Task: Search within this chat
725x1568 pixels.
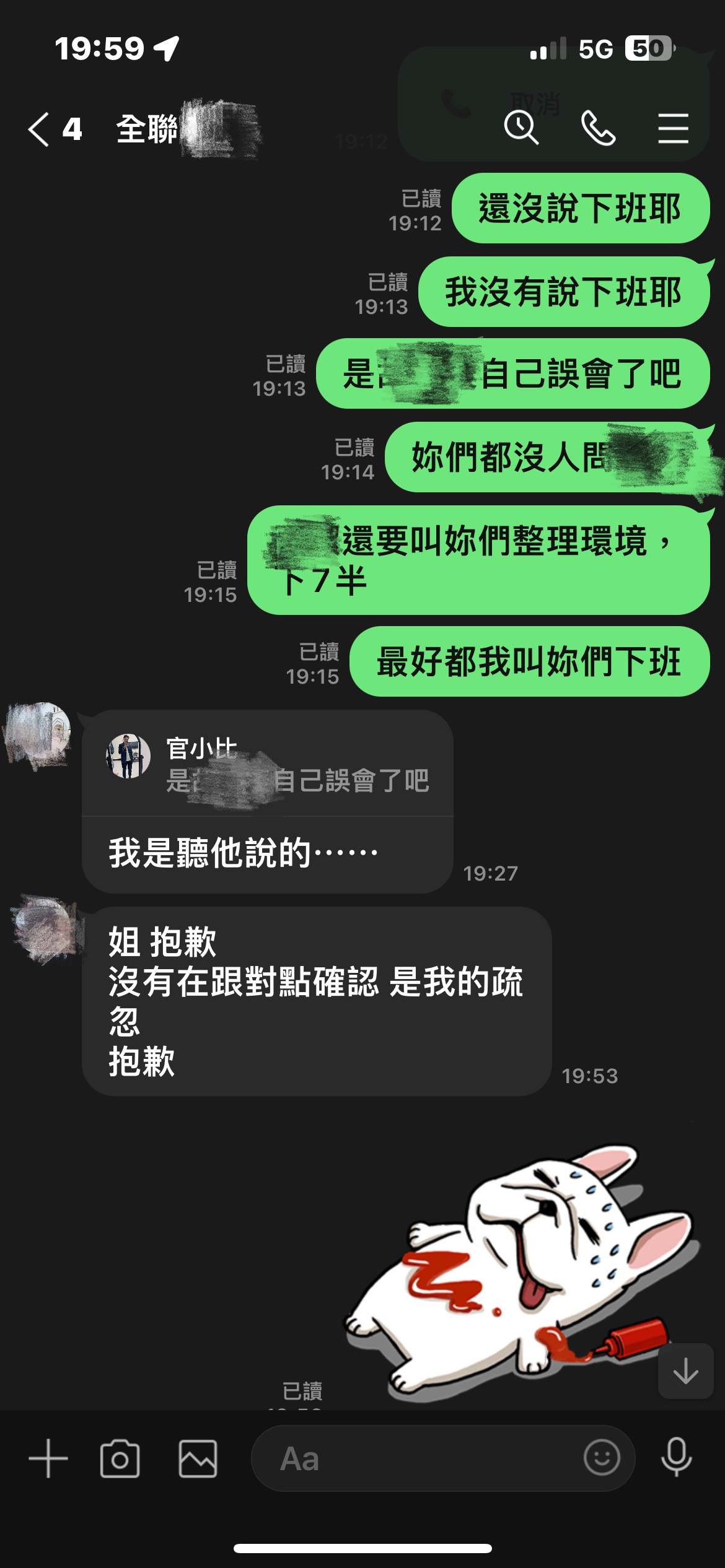Action: point(521,128)
